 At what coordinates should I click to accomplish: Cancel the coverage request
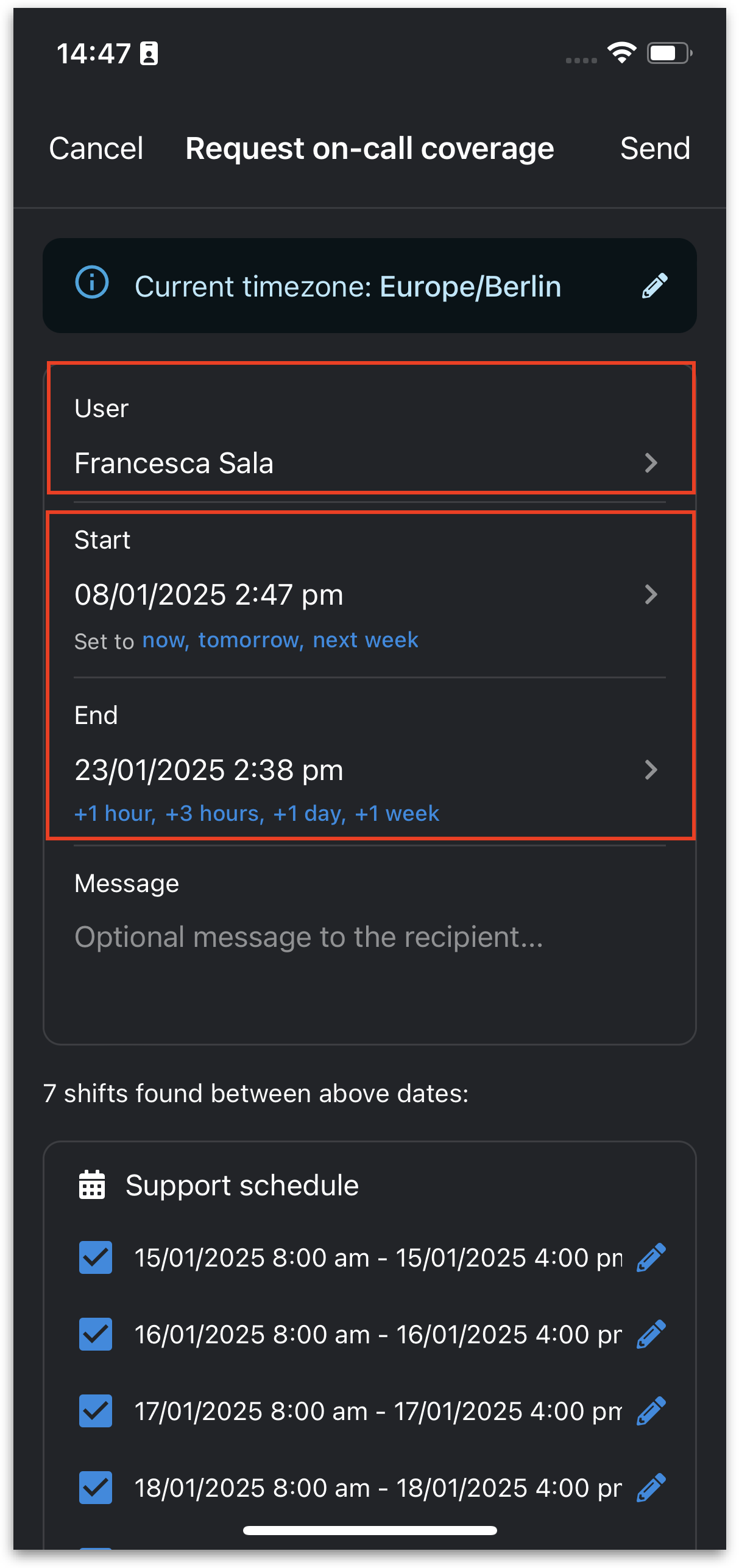tap(96, 149)
